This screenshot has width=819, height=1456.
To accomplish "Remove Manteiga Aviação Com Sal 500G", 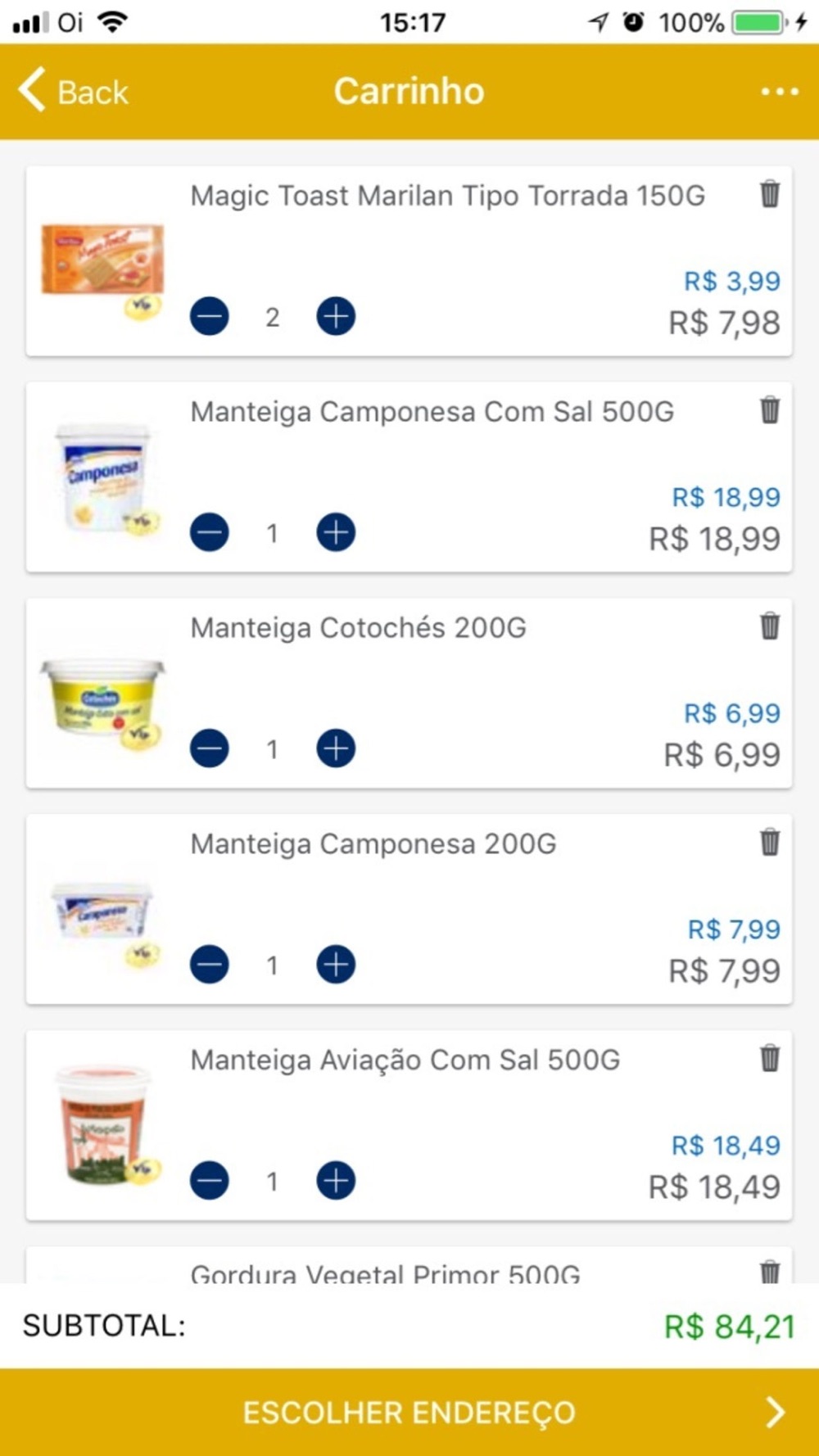I will (x=770, y=1058).
